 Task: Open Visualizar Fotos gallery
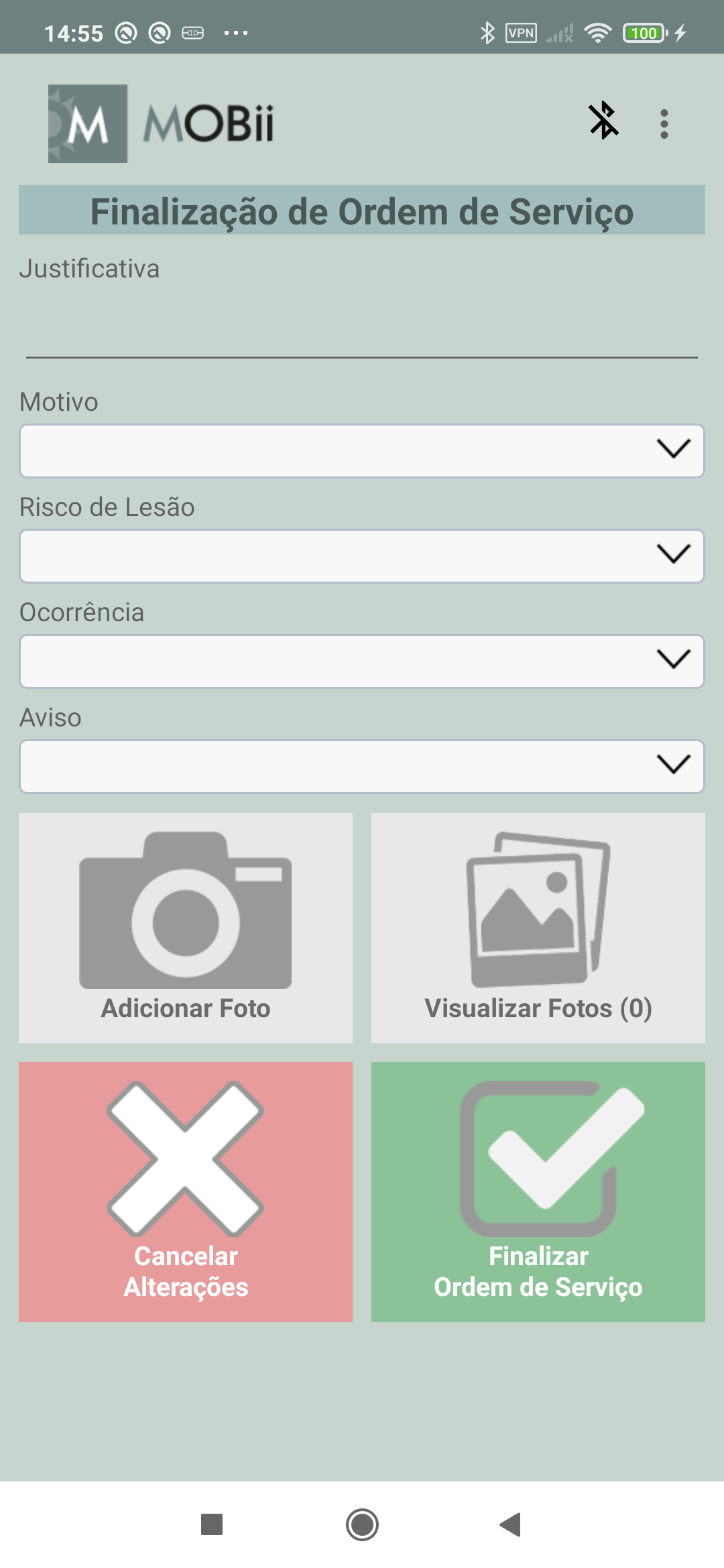click(538, 927)
